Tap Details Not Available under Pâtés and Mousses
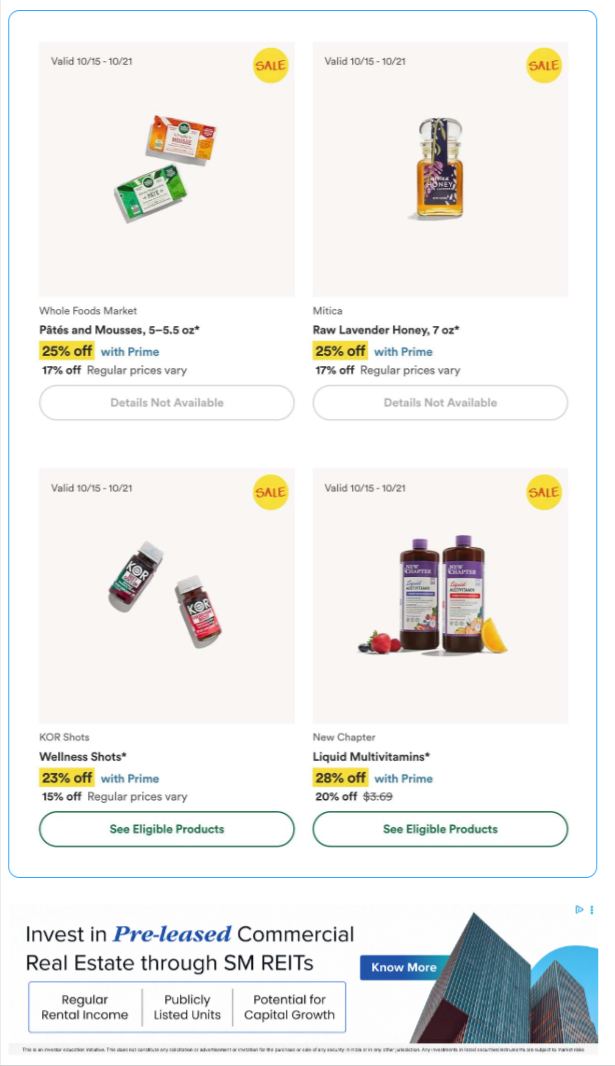The image size is (615, 1066). point(167,403)
